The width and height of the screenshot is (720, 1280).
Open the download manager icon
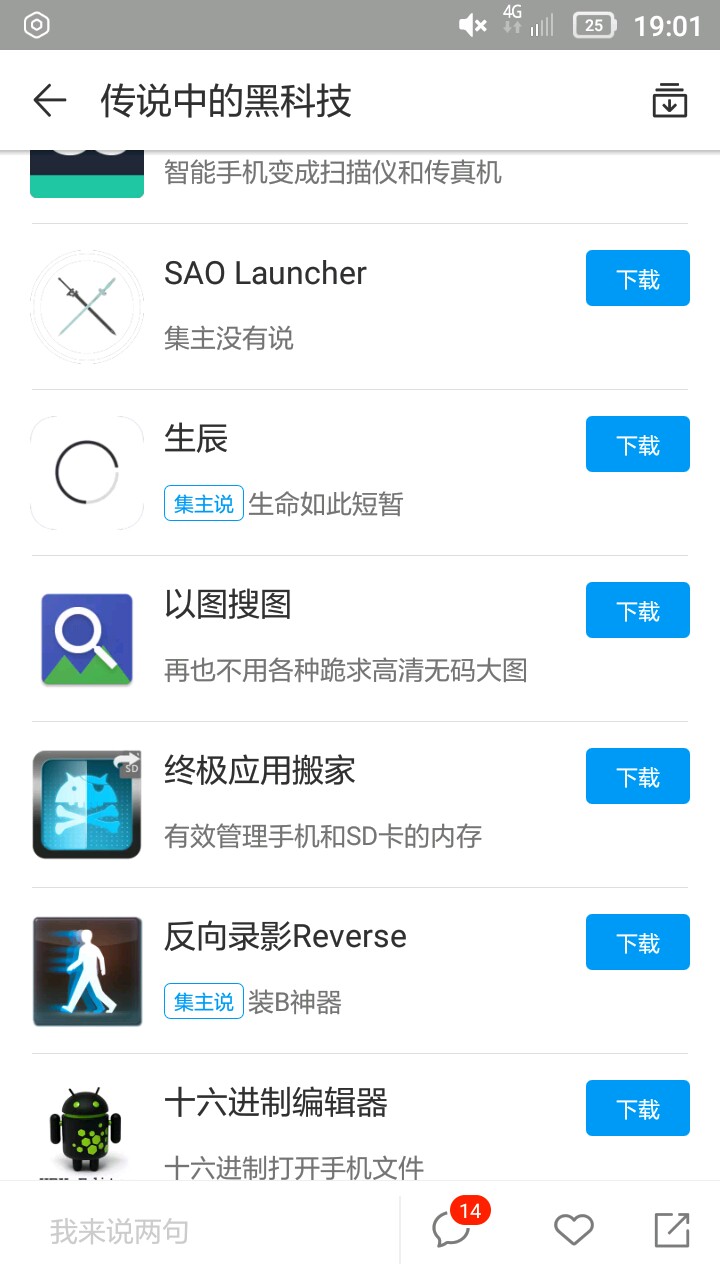pos(669,101)
